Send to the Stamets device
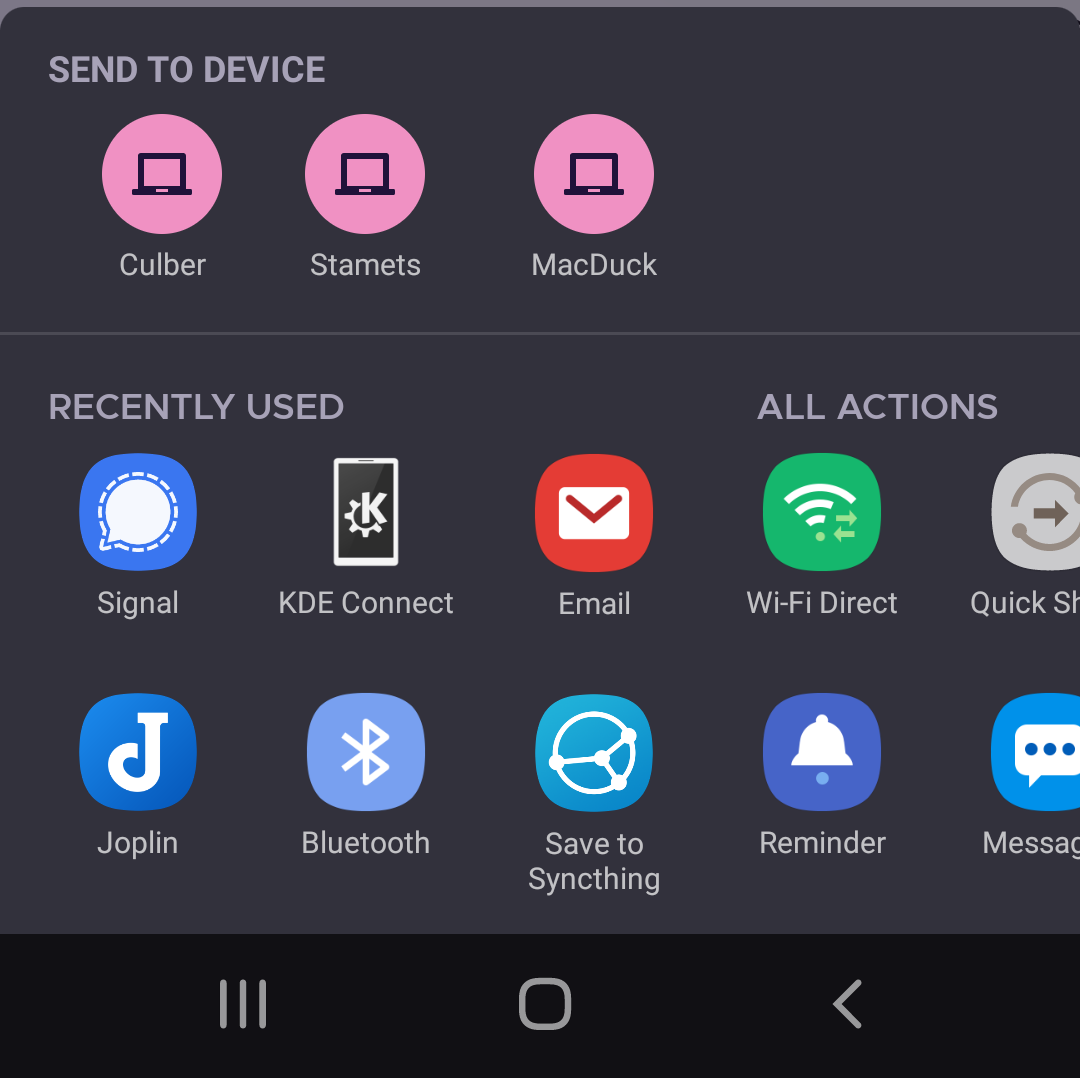1080x1078 pixels. (365, 175)
